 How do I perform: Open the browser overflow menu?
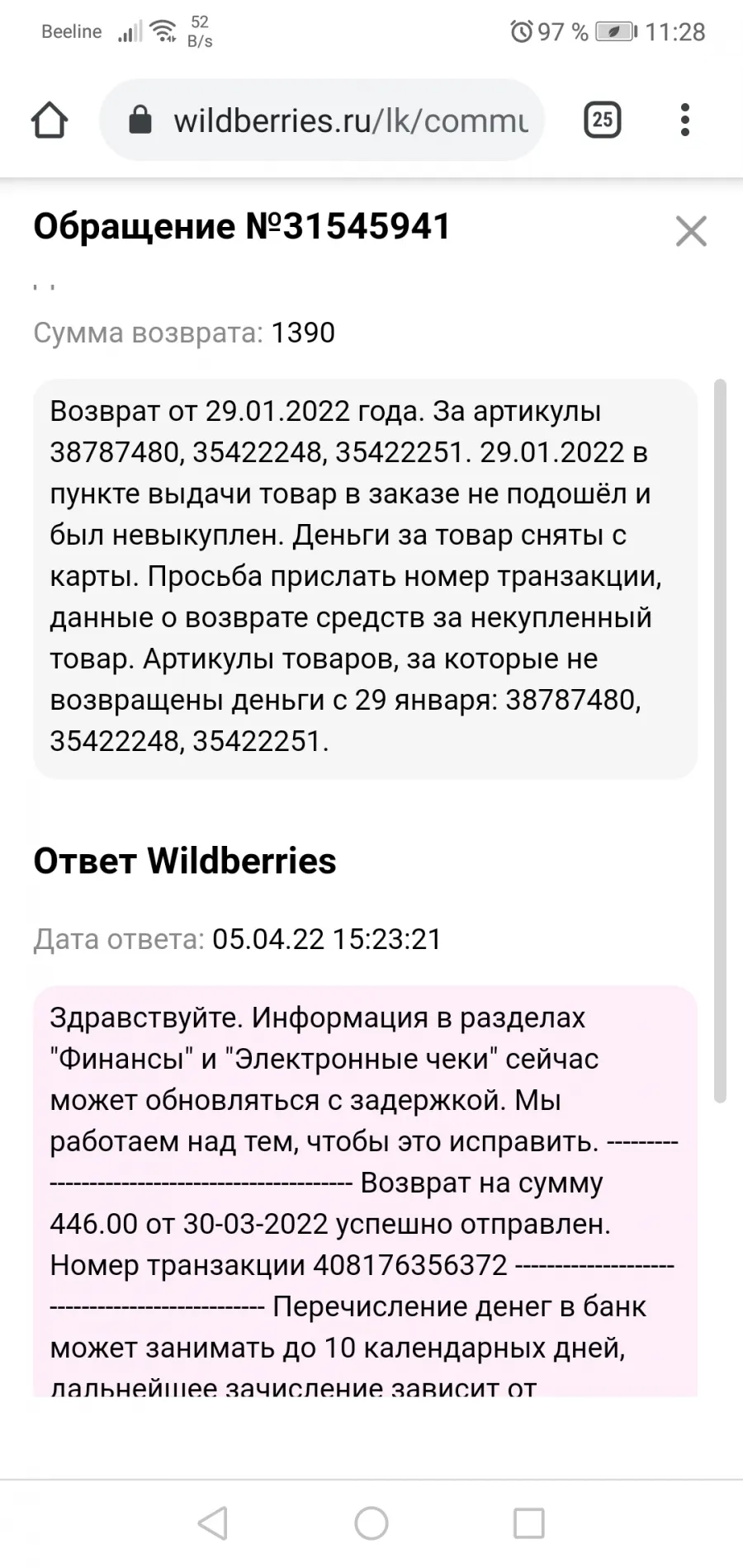click(684, 120)
